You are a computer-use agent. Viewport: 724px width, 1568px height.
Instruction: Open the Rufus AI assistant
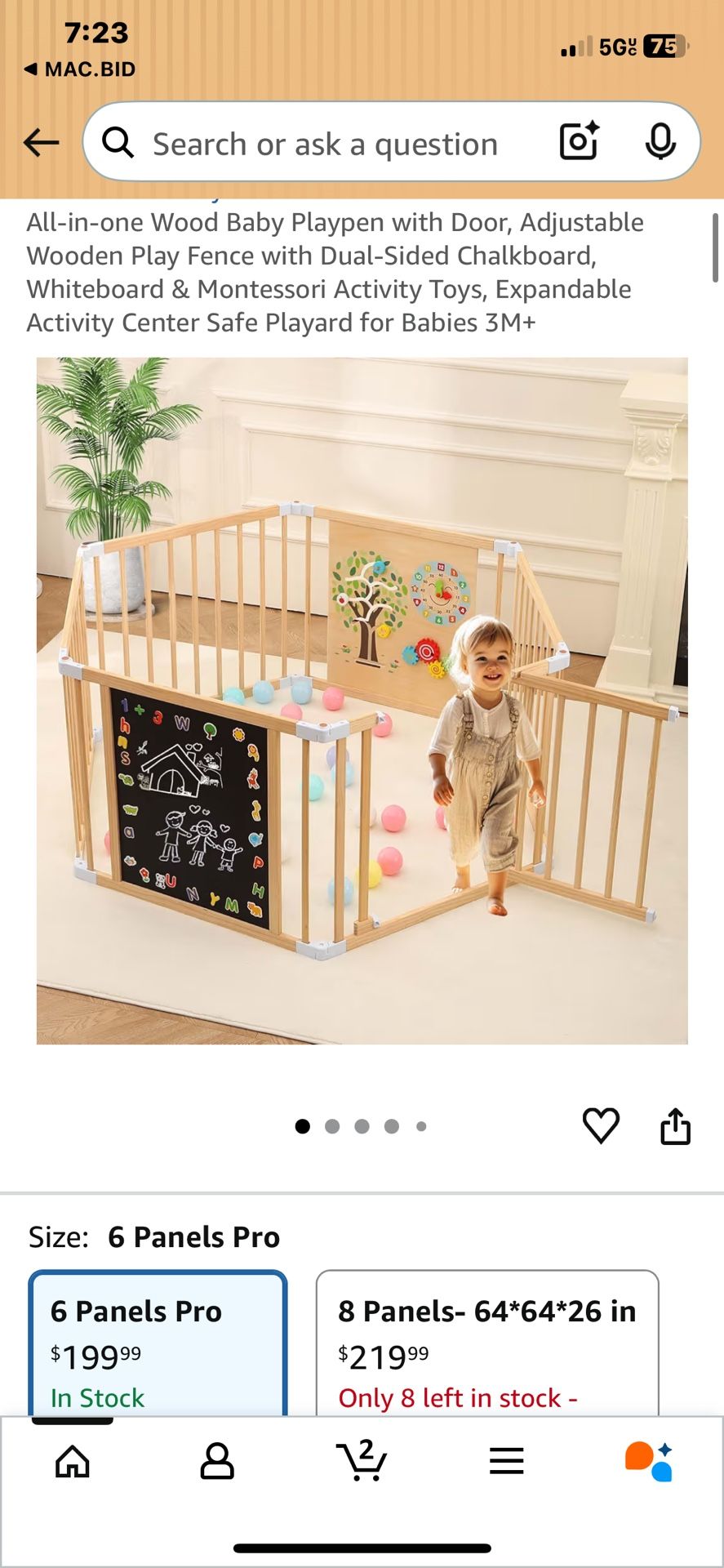point(649,1461)
